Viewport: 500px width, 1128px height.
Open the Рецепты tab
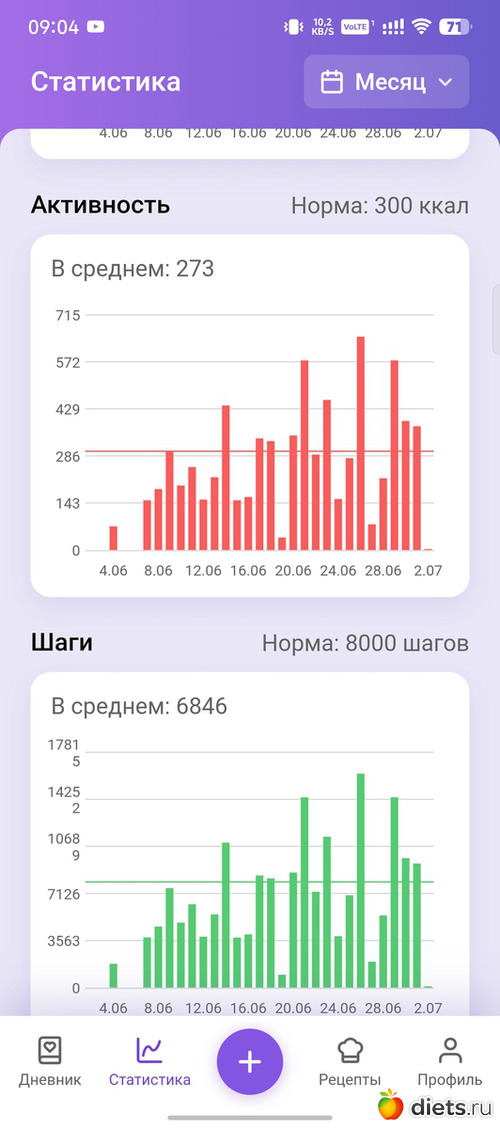pos(350,1061)
